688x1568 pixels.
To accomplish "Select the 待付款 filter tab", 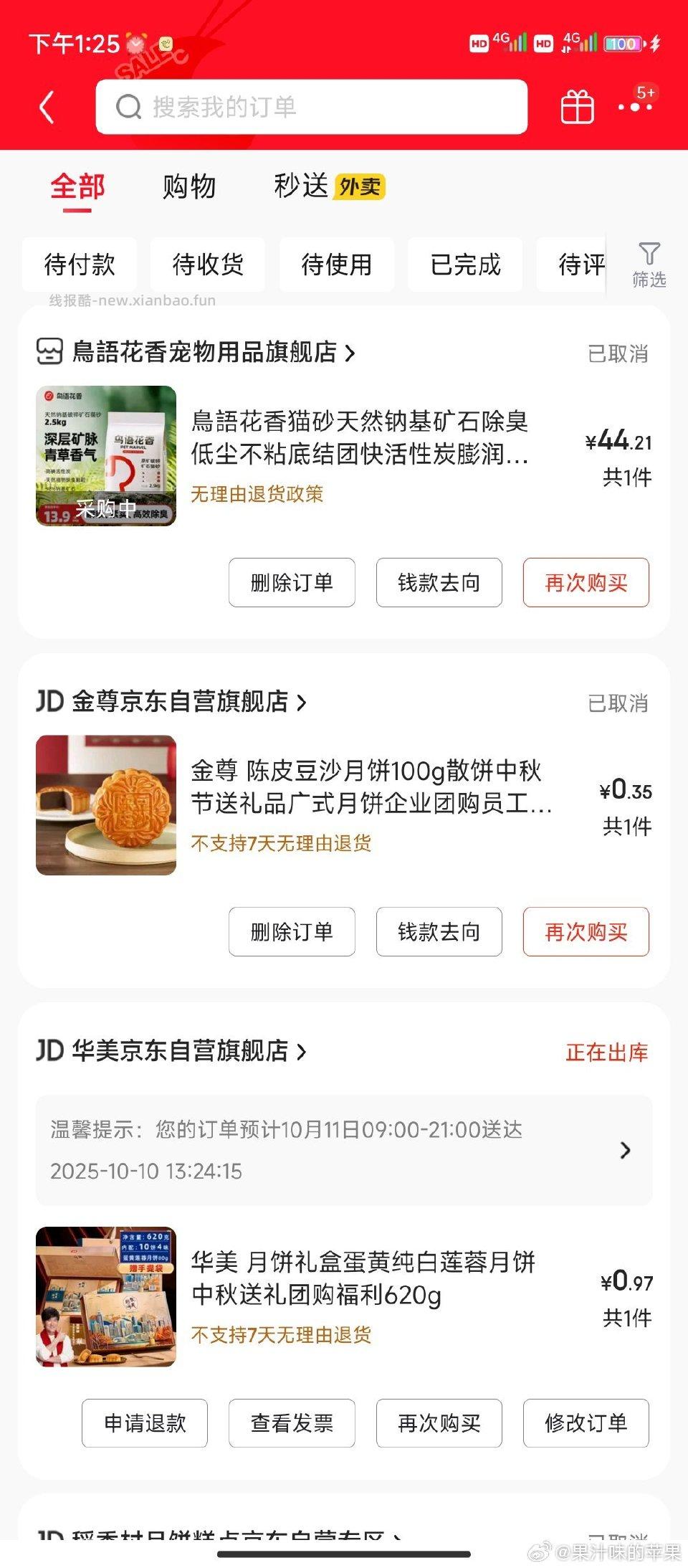I will pos(79,265).
